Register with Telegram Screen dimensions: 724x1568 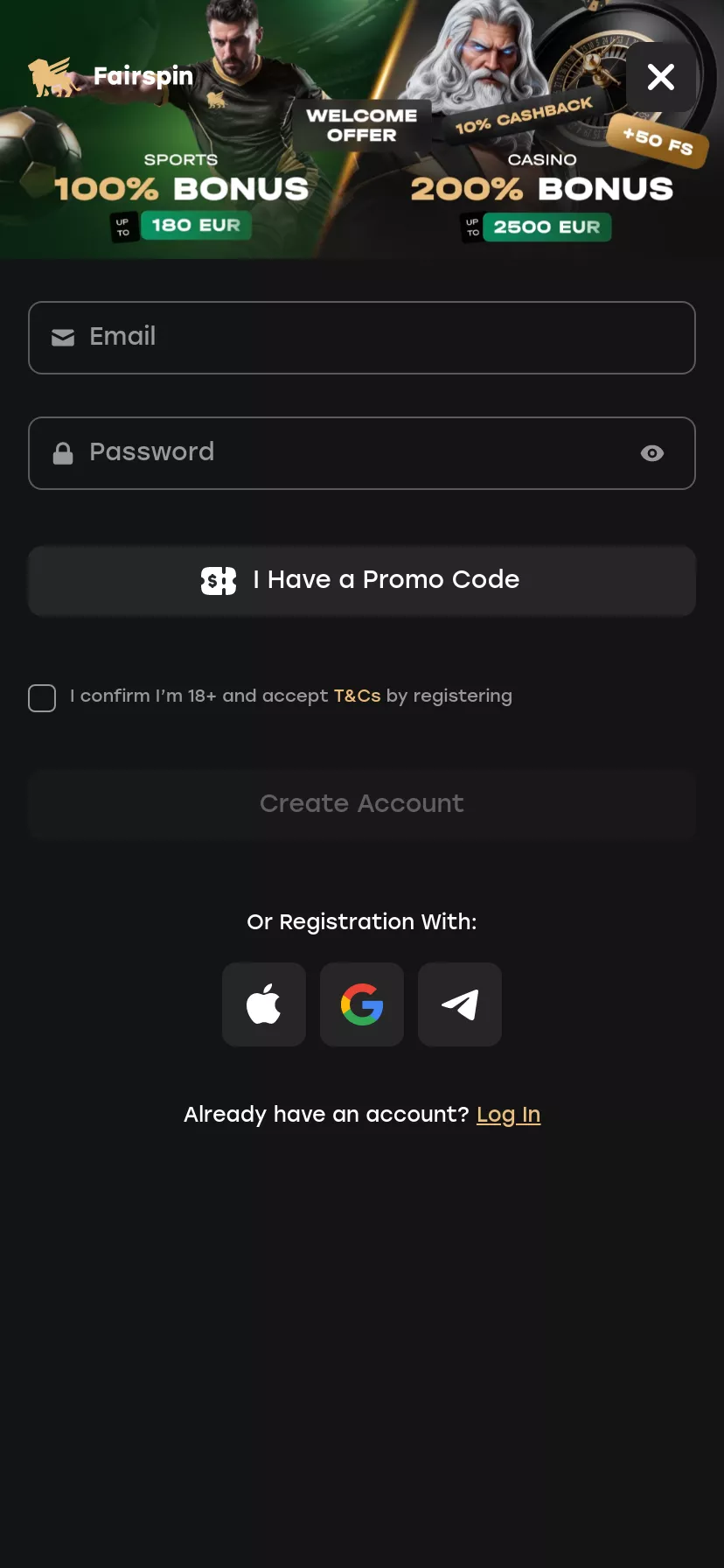[460, 1004]
